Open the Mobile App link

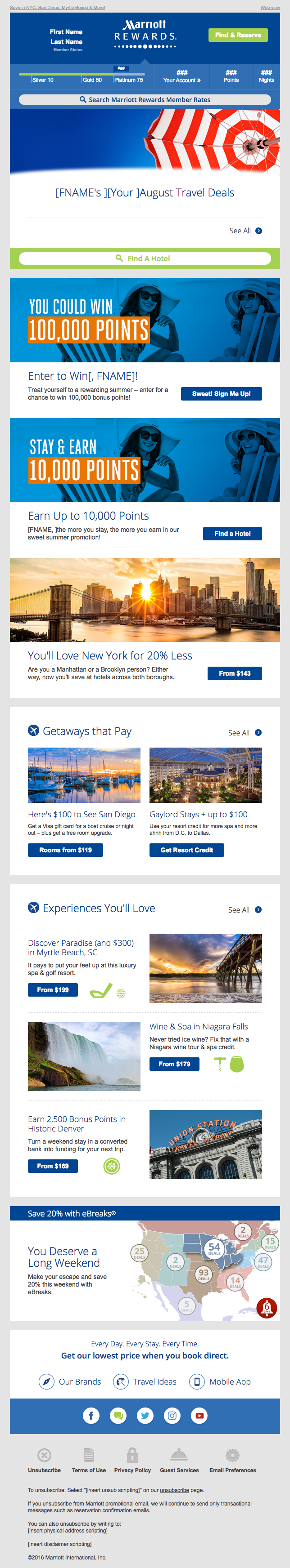coord(220,1382)
